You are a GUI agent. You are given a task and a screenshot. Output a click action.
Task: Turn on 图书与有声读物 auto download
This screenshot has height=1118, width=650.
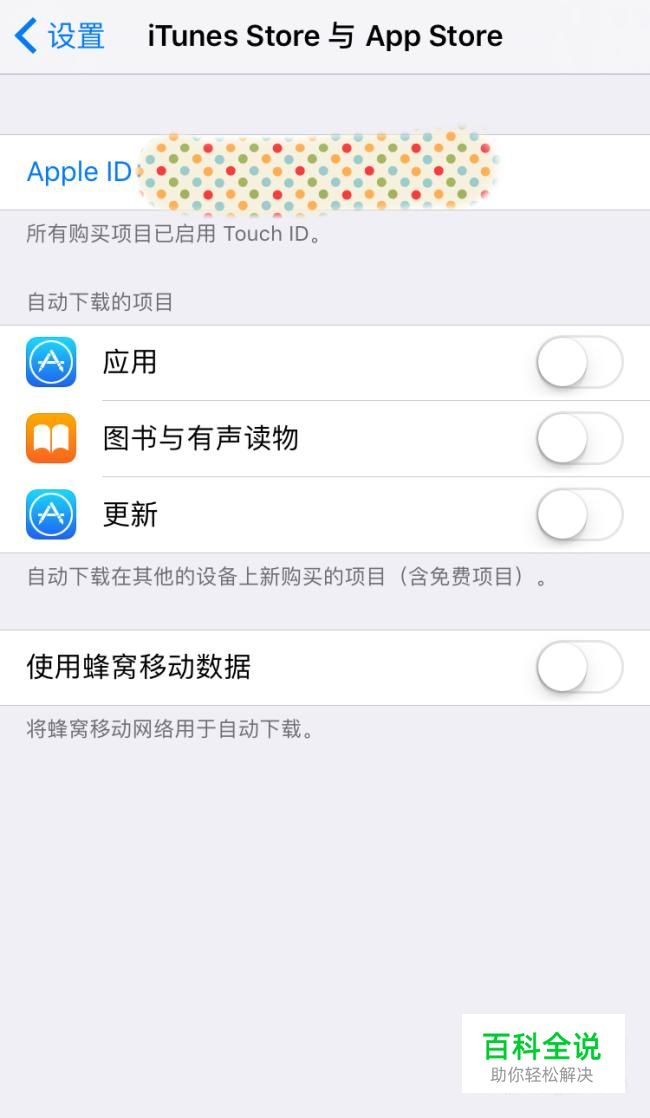(x=579, y=438)
